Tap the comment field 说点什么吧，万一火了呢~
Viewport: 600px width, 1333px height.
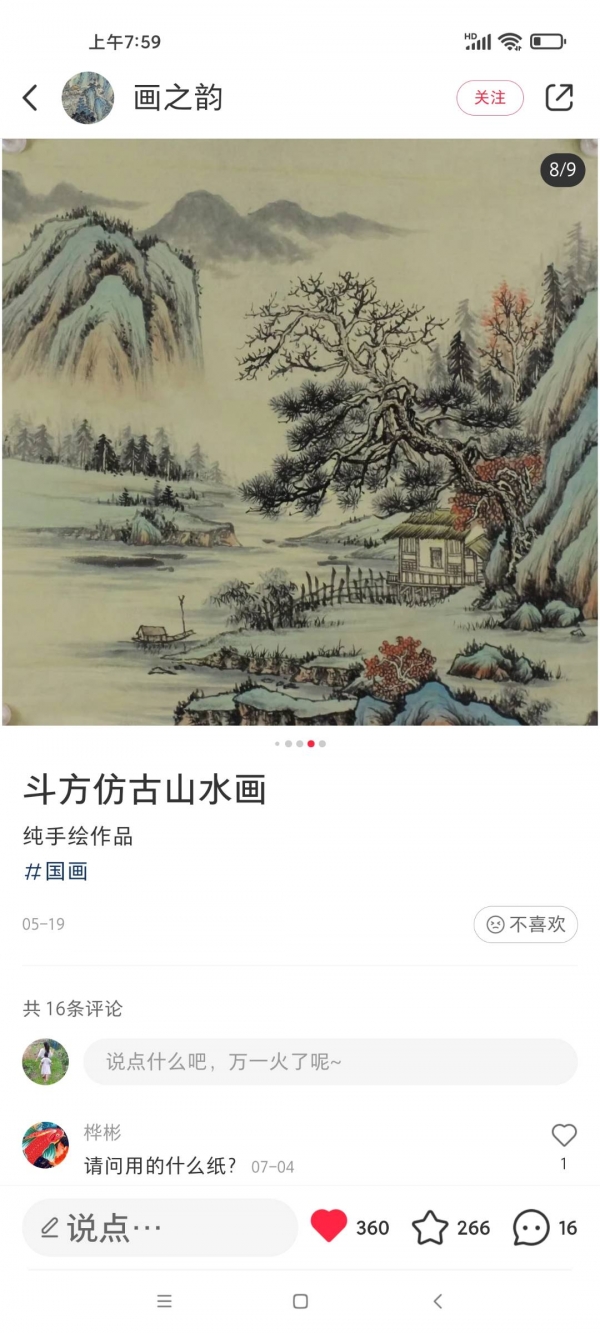point(330,1062)
